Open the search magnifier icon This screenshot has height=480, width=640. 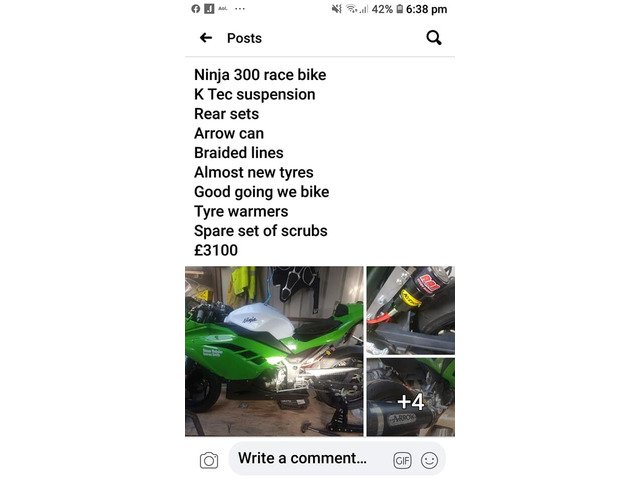433,38
